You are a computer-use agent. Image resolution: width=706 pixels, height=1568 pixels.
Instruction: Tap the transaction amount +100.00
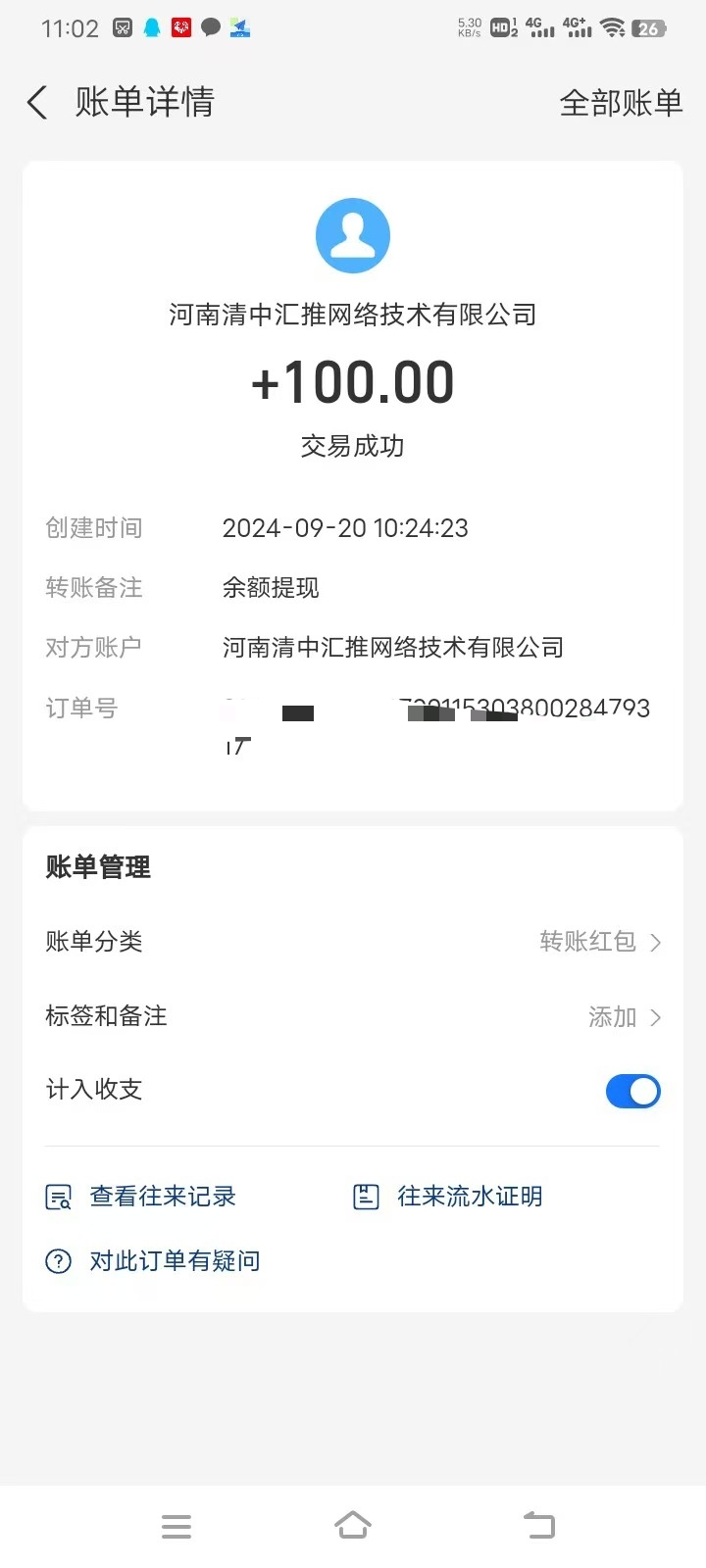pyautogui.click(x=353, y=384)
